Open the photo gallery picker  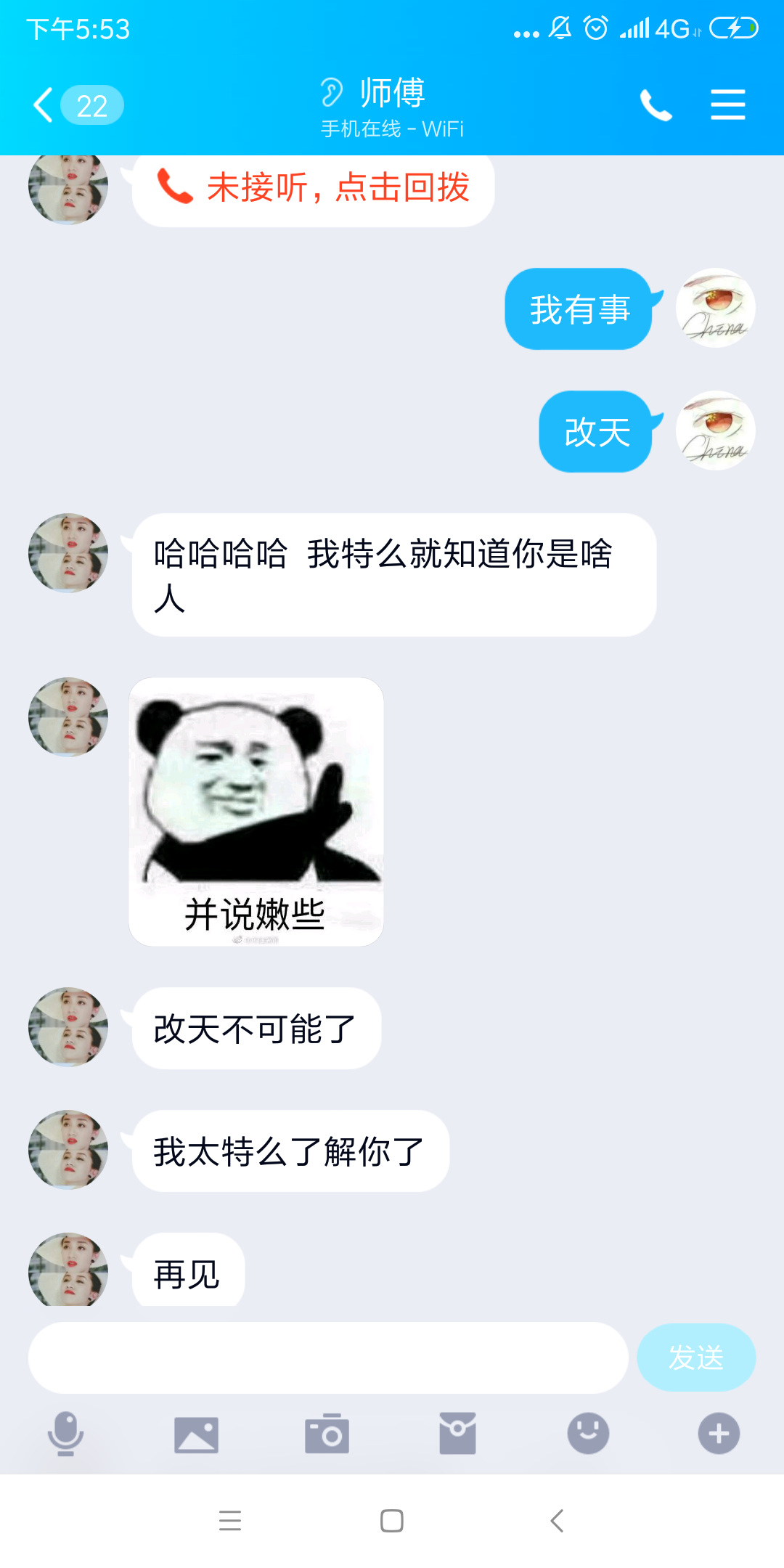click(196, 1434)
